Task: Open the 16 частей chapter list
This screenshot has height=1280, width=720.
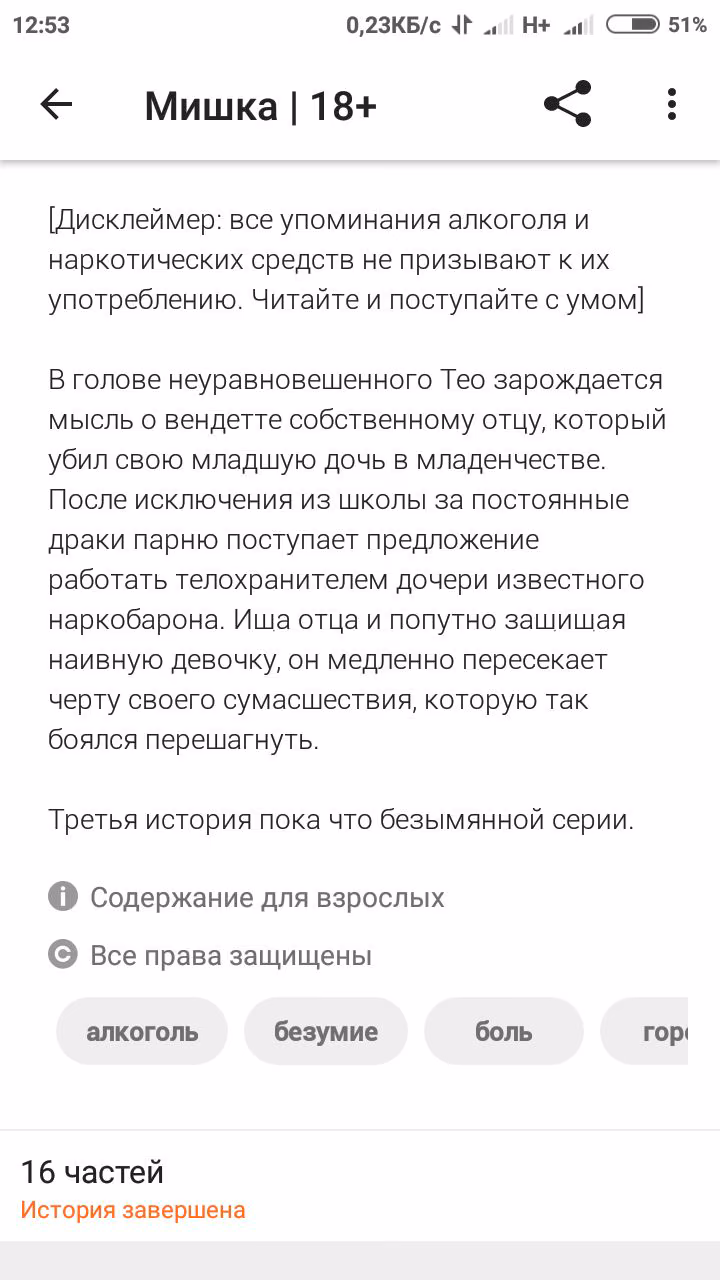Action: 360,1189
